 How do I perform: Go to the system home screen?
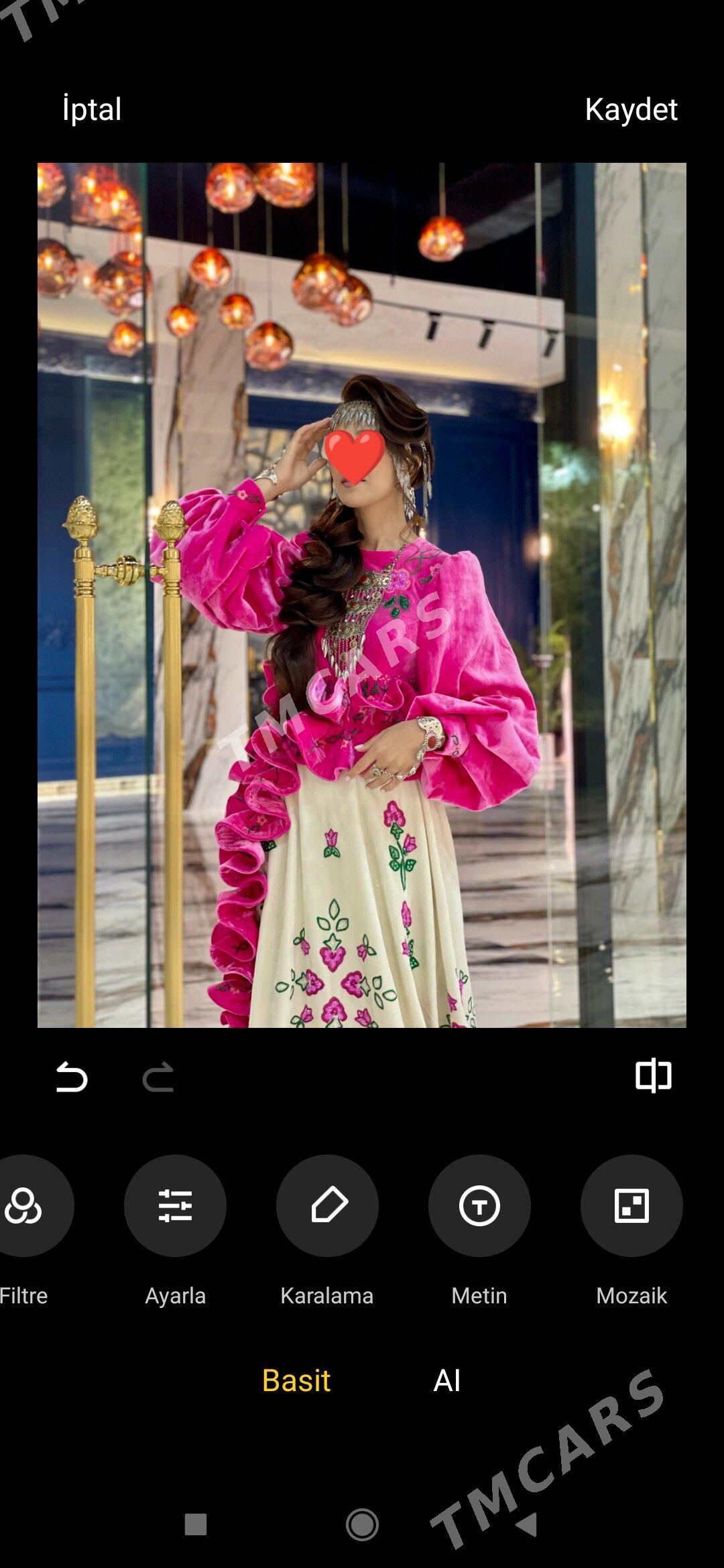pyautogui.click(x=362, y=1525)
